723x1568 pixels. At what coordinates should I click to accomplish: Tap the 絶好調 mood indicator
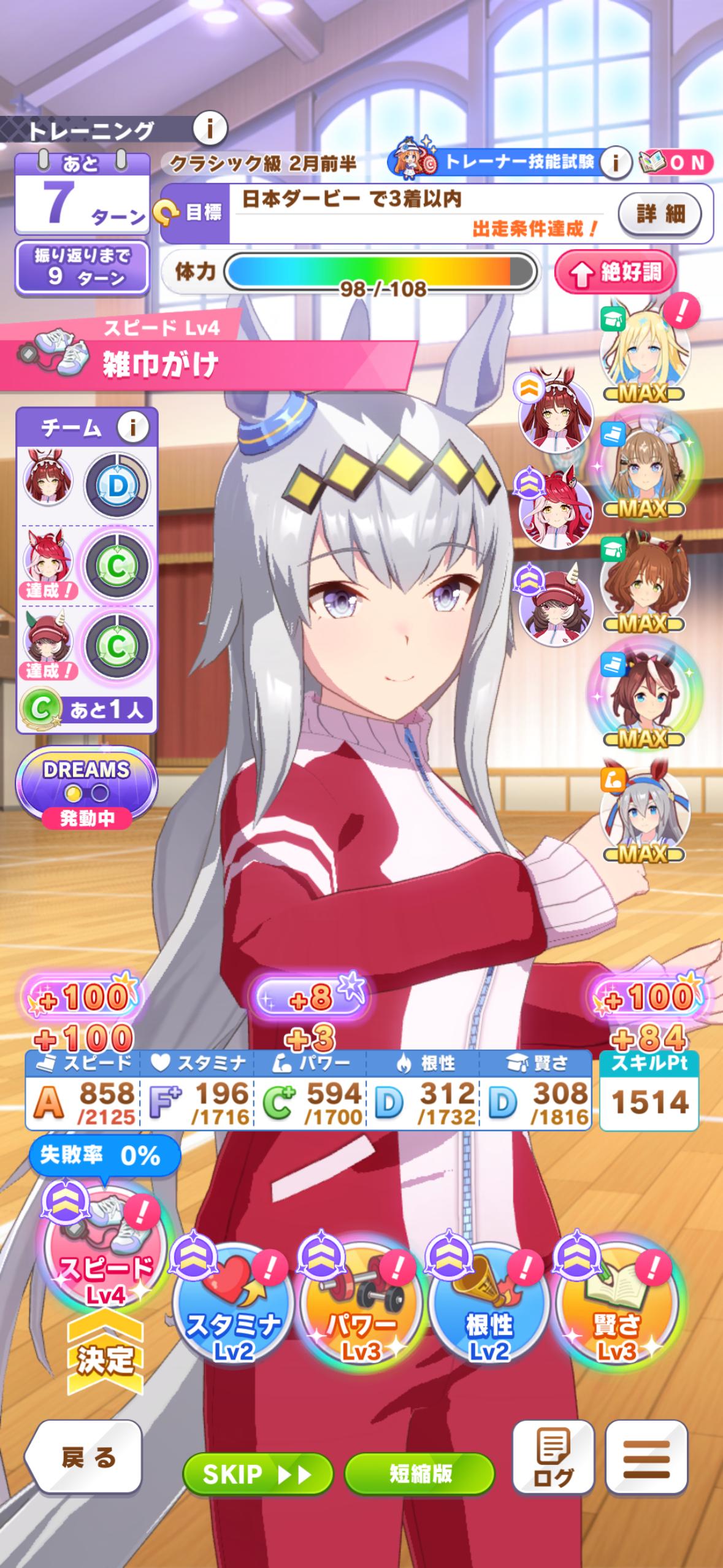pos(616,272)
